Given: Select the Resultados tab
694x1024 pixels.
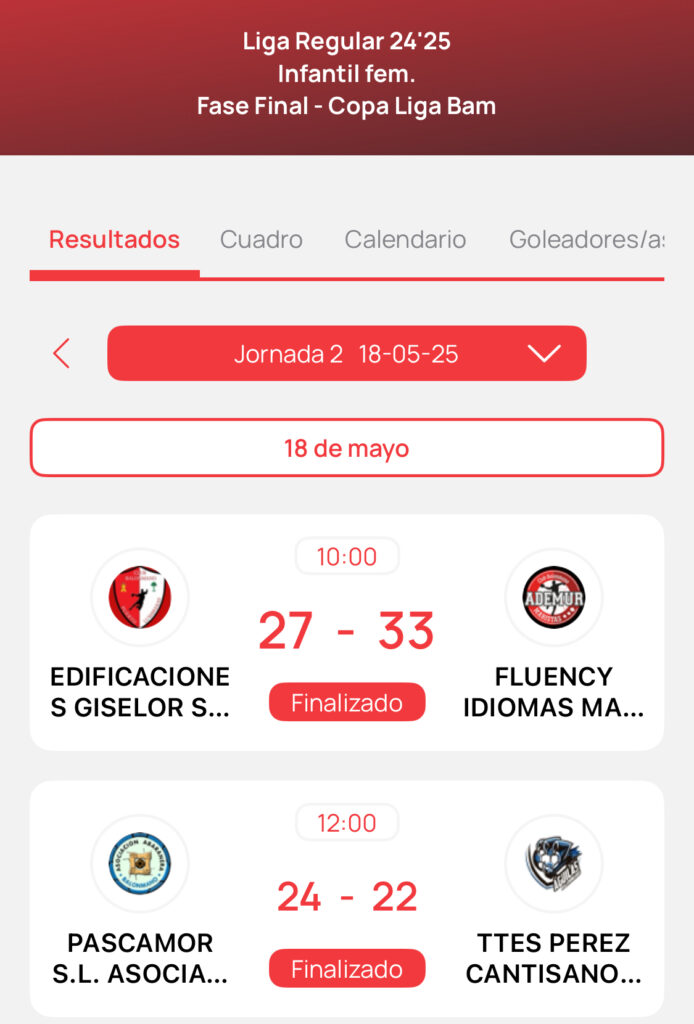Looking at the screenshot, I should coord(114,240).
